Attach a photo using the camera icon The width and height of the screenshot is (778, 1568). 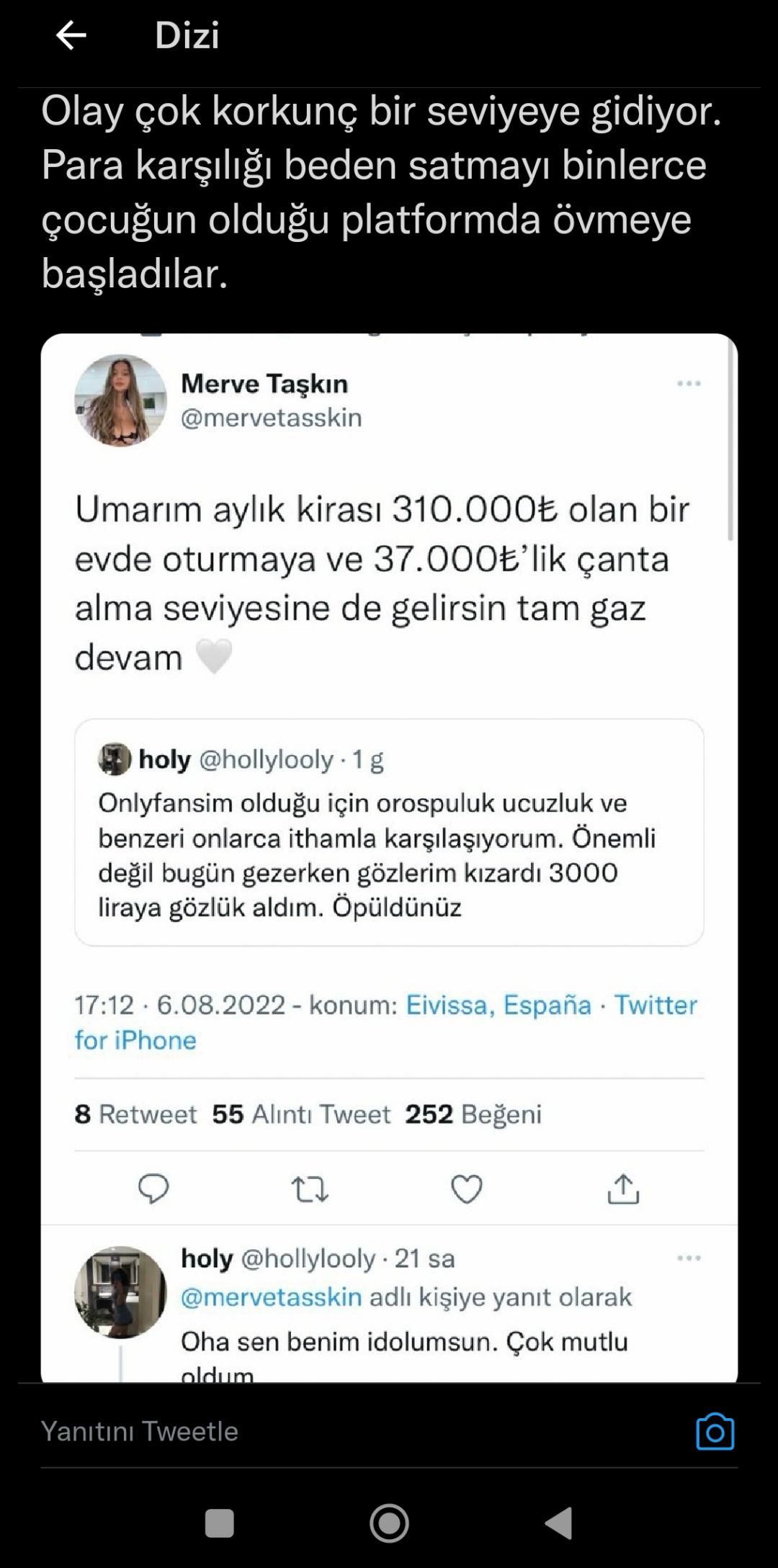(715, 1431)
